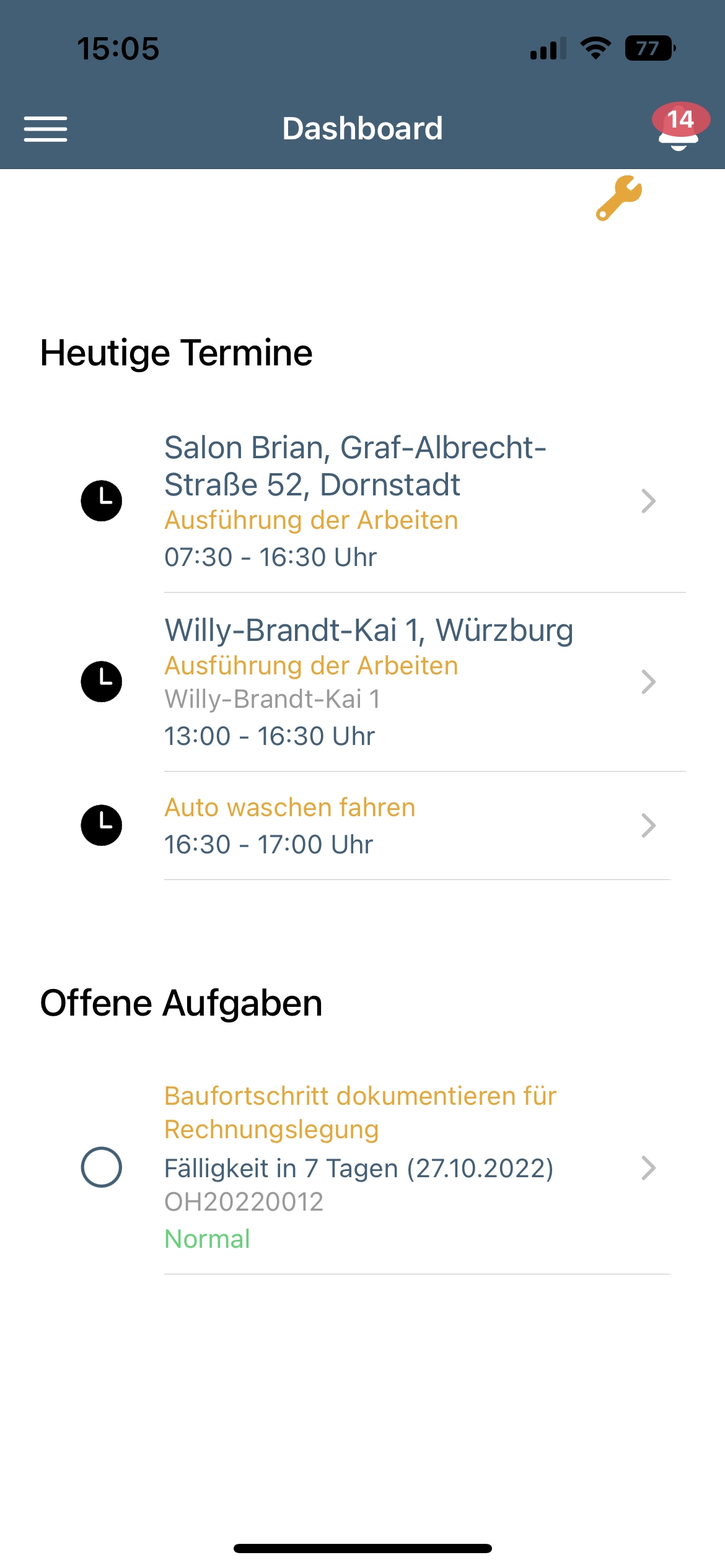Open the notifications bell with 14 alerts

pos(679,128)
